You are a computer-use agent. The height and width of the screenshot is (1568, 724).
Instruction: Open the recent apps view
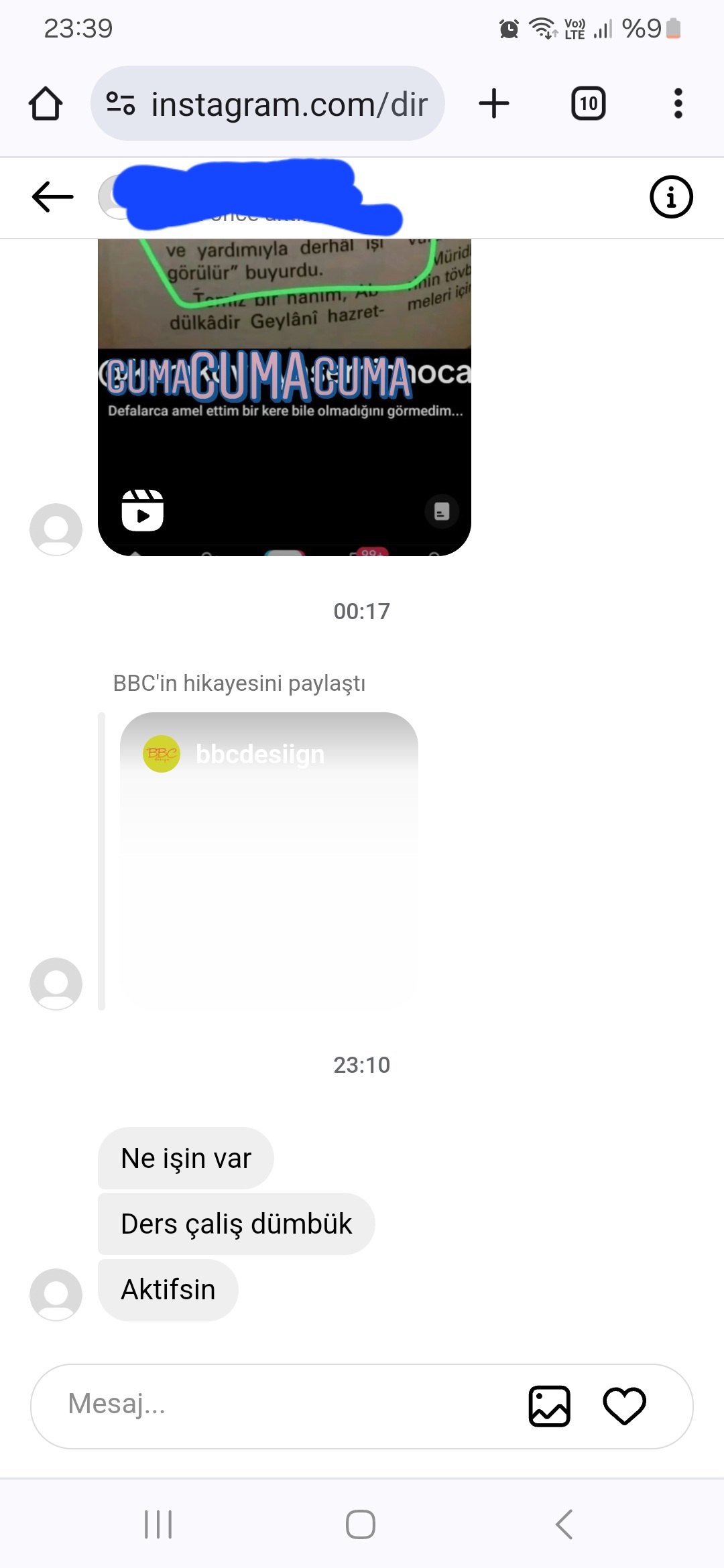pyautogui.click(x=158, y=1524)
